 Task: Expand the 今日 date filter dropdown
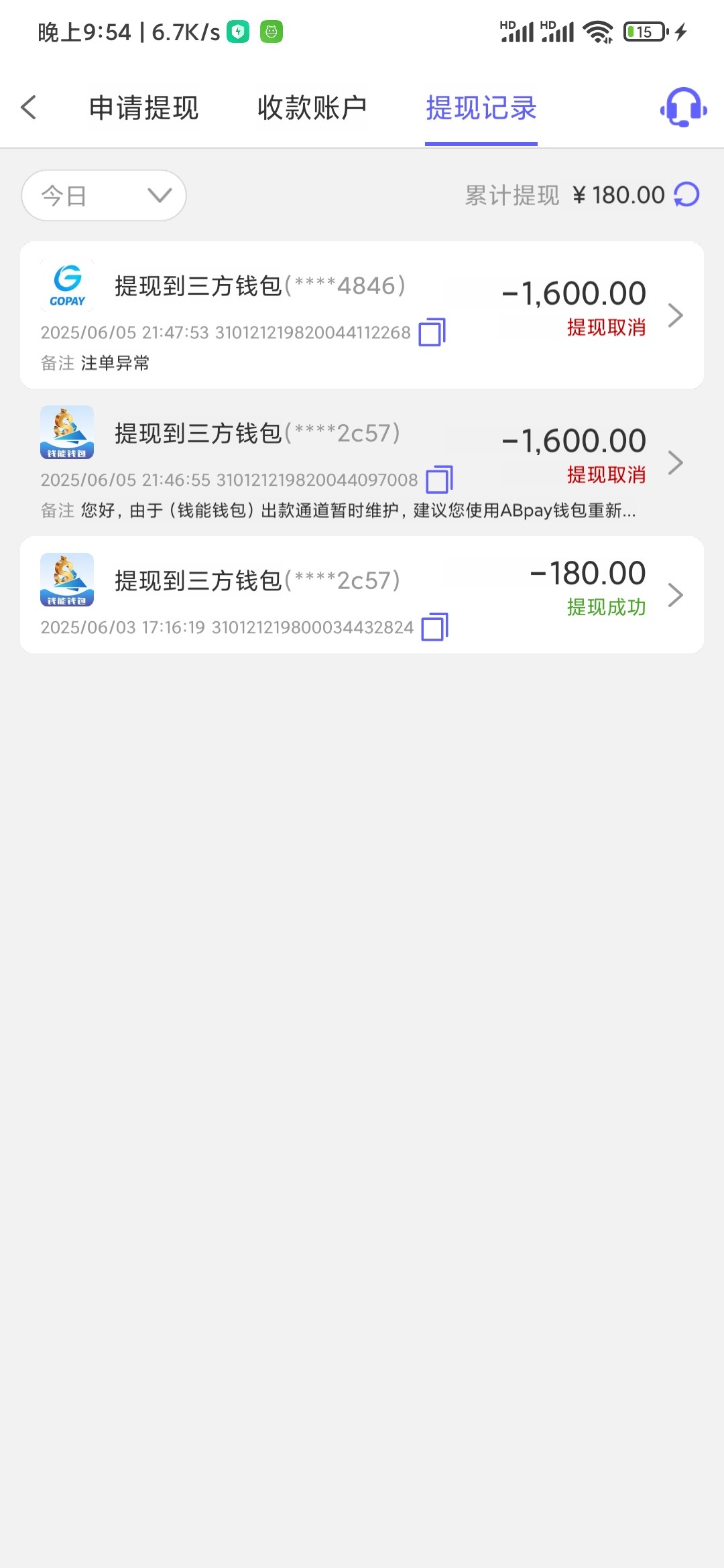[x=104, y=196]
